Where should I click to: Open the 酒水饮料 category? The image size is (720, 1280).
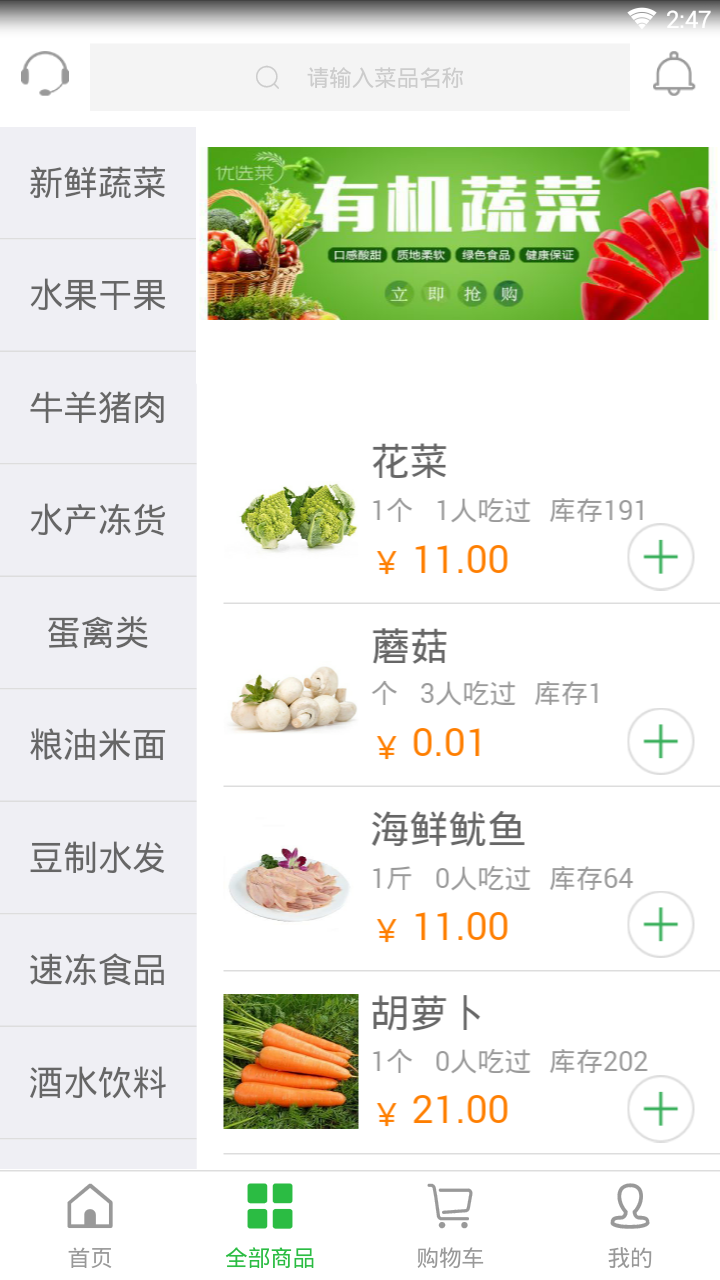(x=98, y=1083)
